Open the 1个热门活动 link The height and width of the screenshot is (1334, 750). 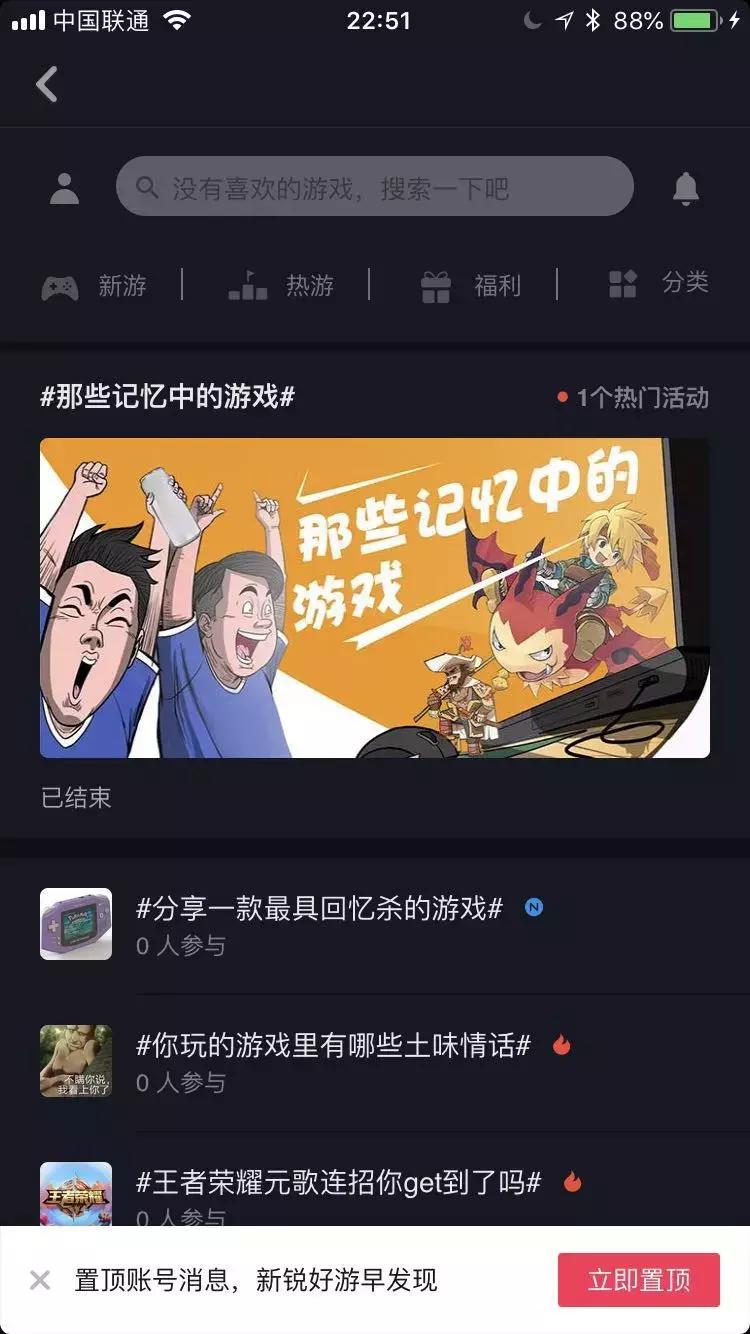click(x=641, y=398)
